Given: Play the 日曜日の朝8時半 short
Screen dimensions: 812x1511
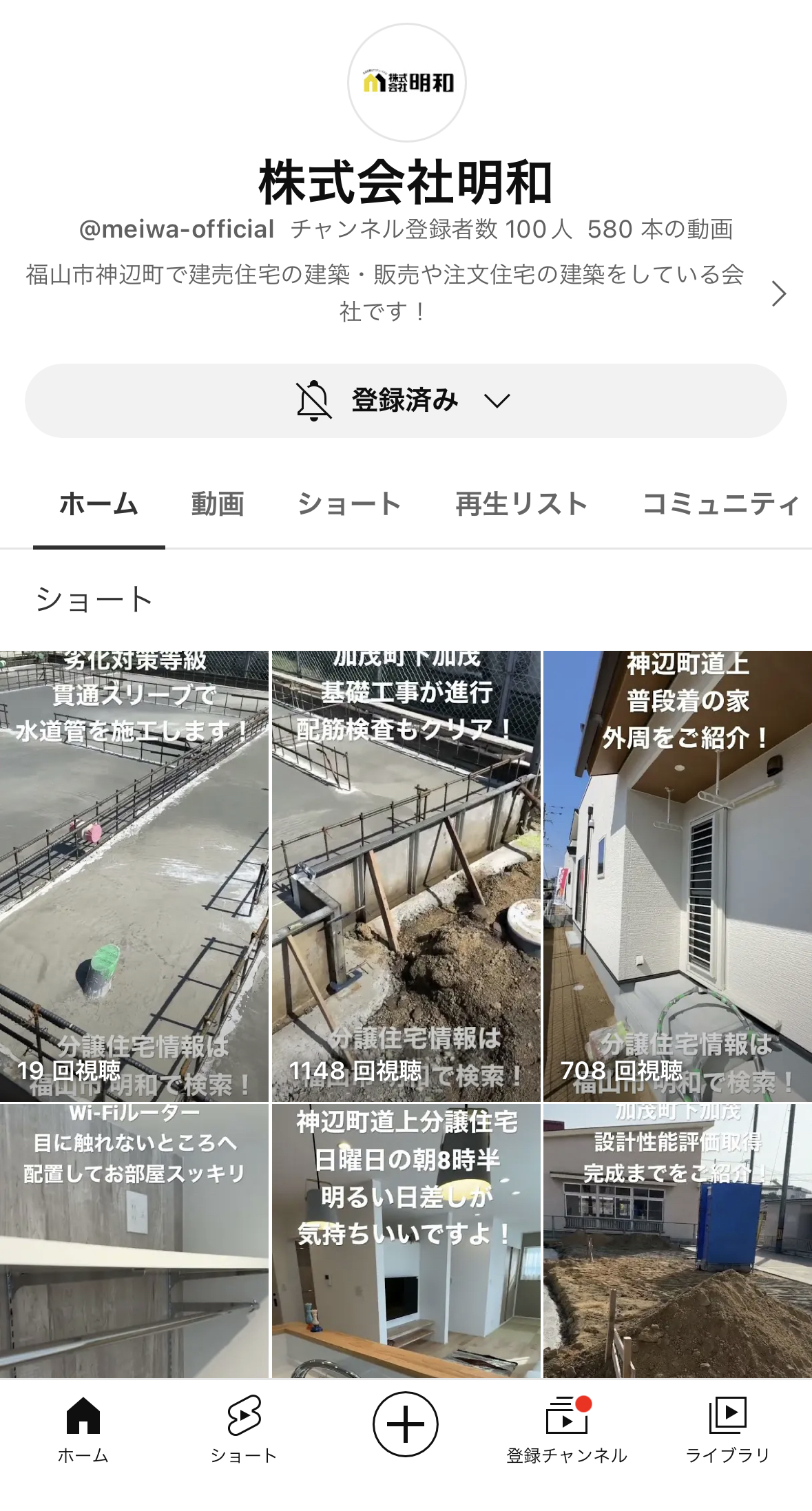Looking at the screenshot, I should (406, 1240).
